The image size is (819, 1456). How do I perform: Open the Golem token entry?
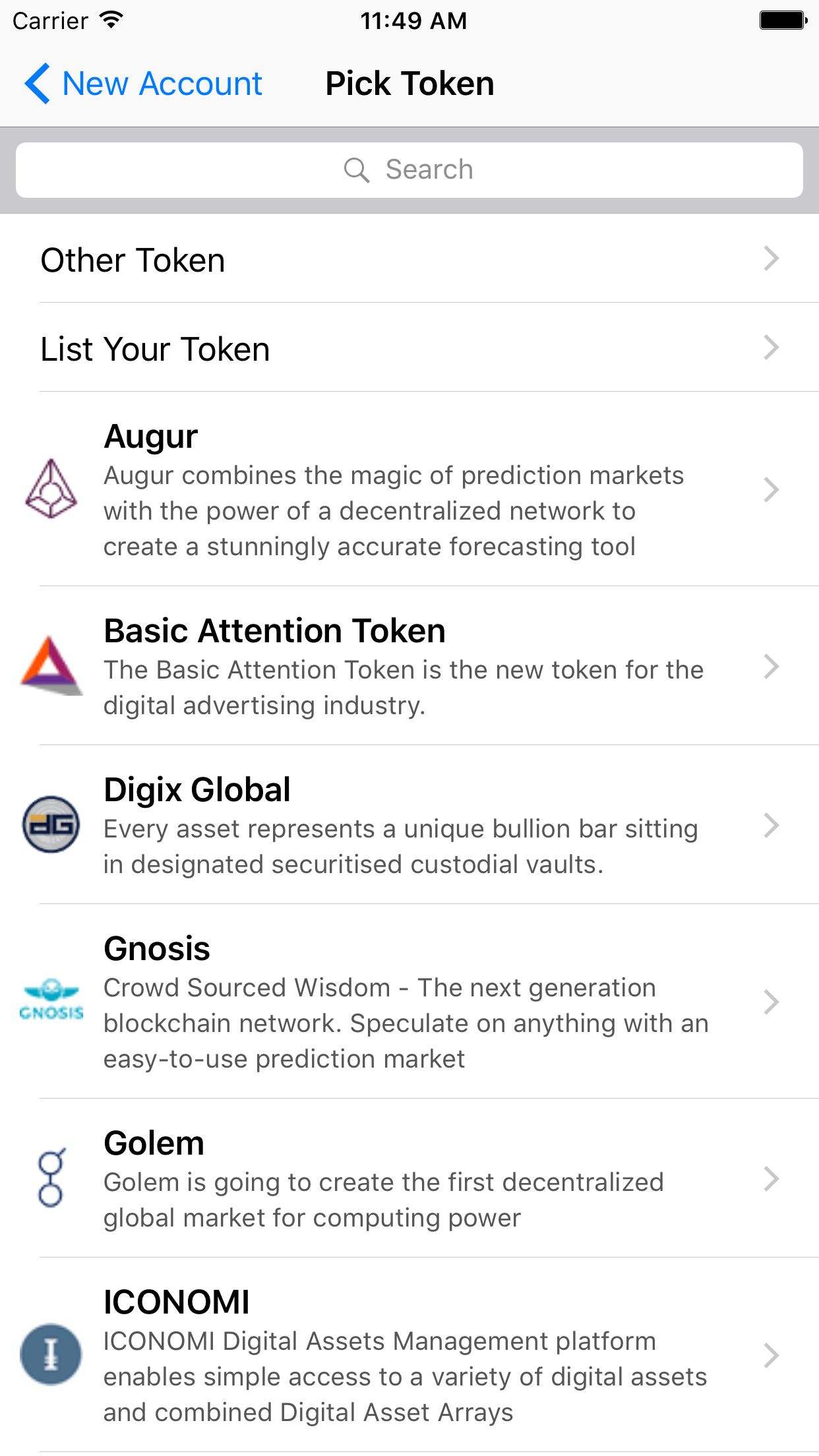point(396,1180)
